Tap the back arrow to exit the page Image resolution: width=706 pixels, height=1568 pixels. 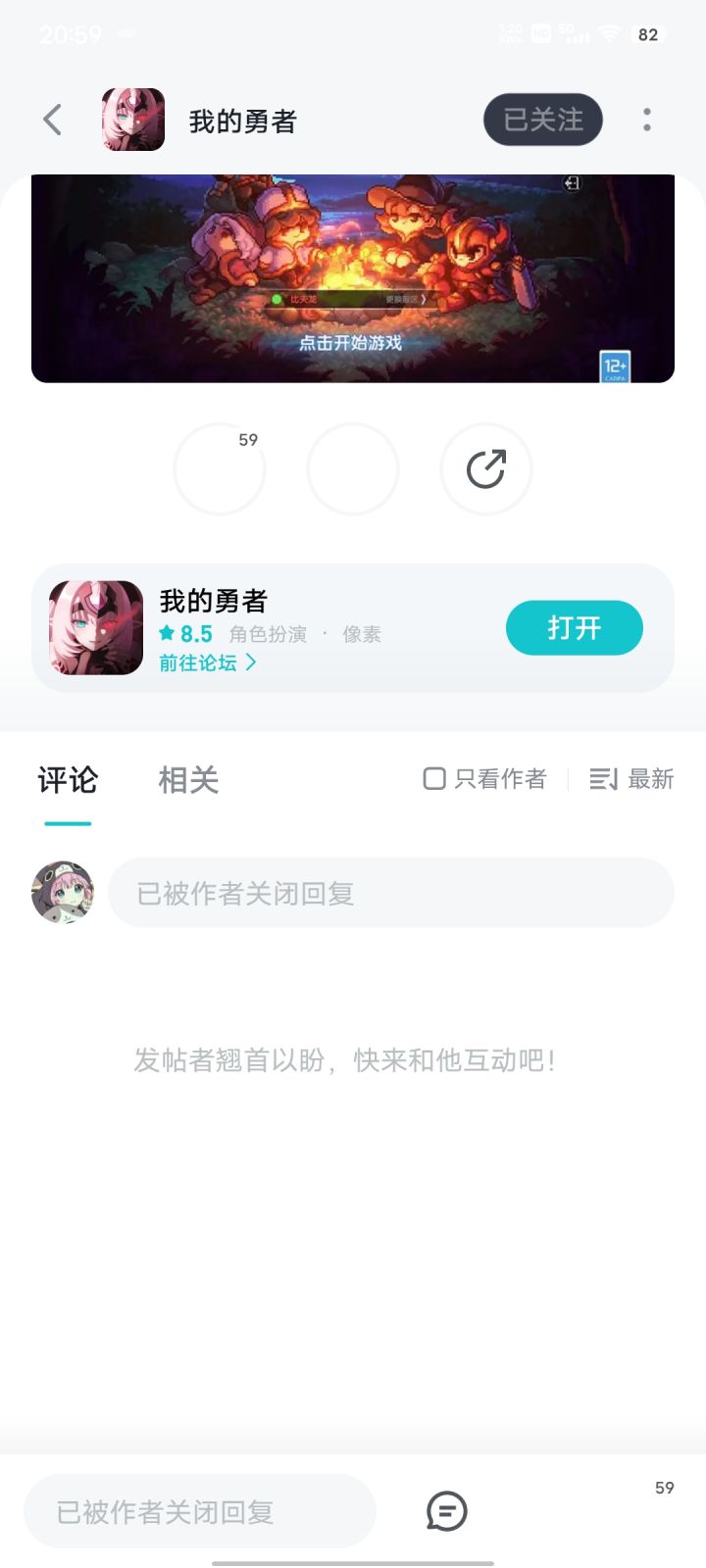click(52, 119)
